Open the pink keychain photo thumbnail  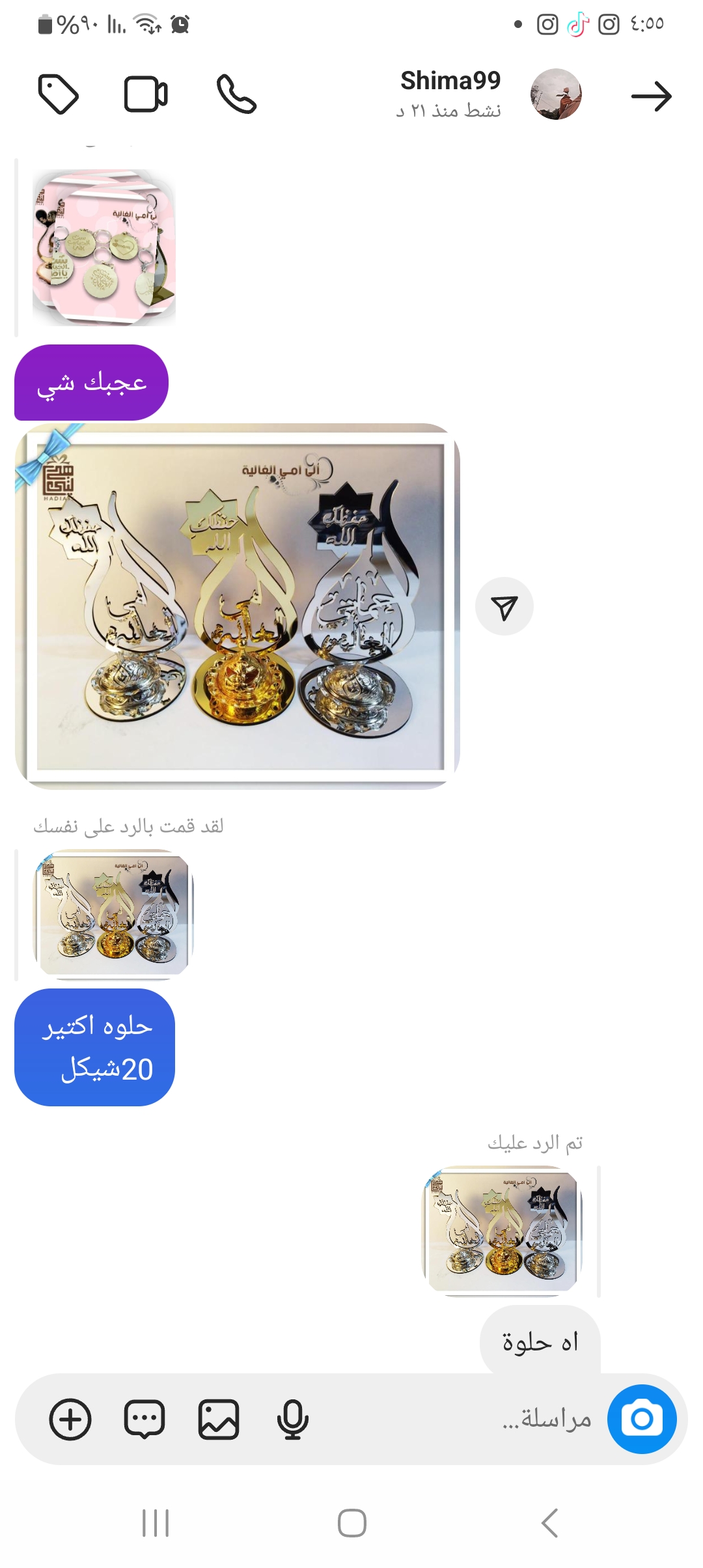coord(104,248)
